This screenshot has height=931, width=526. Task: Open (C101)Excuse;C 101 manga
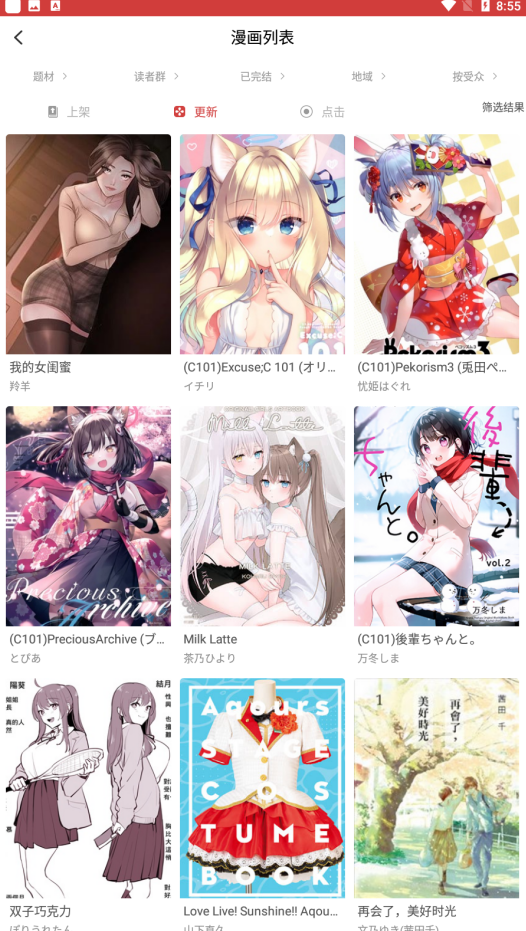coord(262,263)
